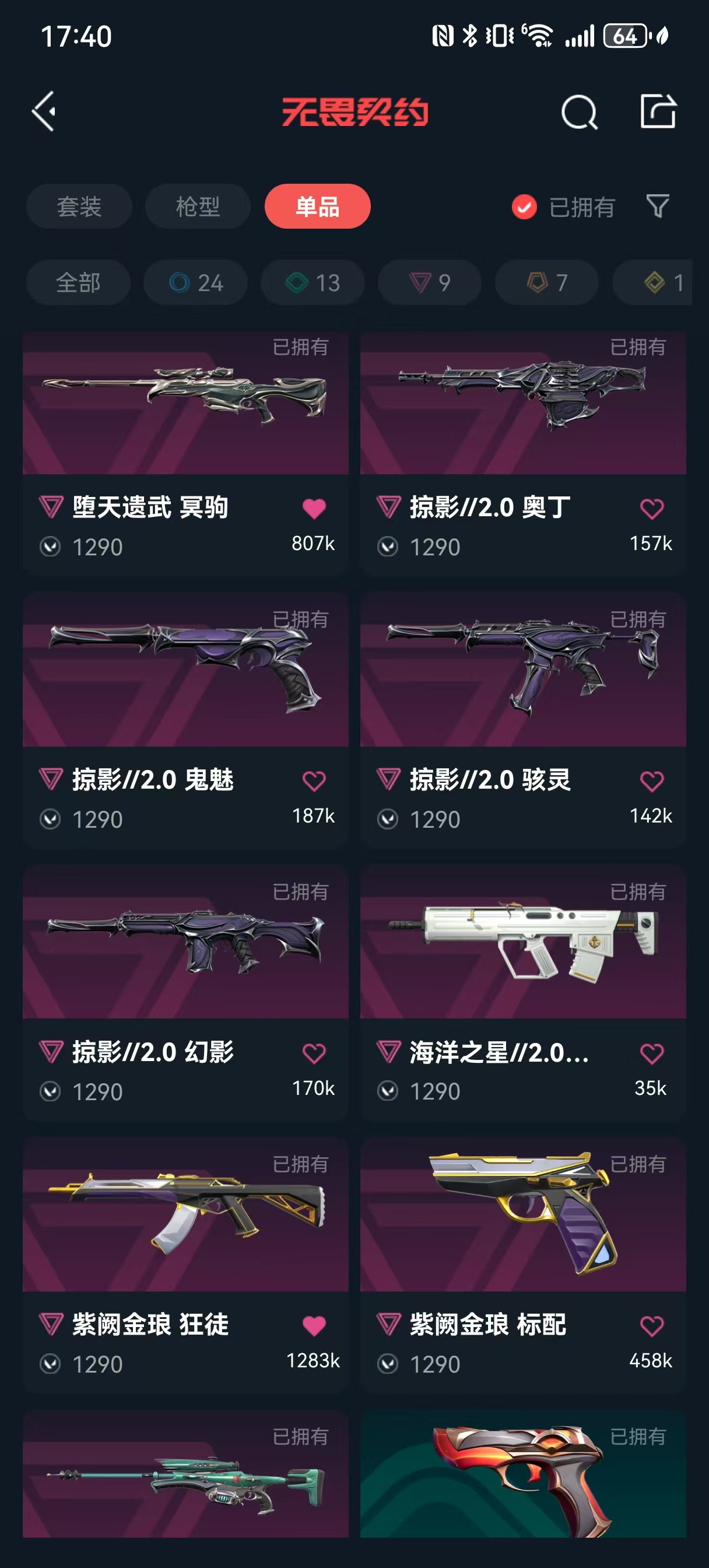
Task: Open the search icon in the header
Action: [x=579, y=112]
